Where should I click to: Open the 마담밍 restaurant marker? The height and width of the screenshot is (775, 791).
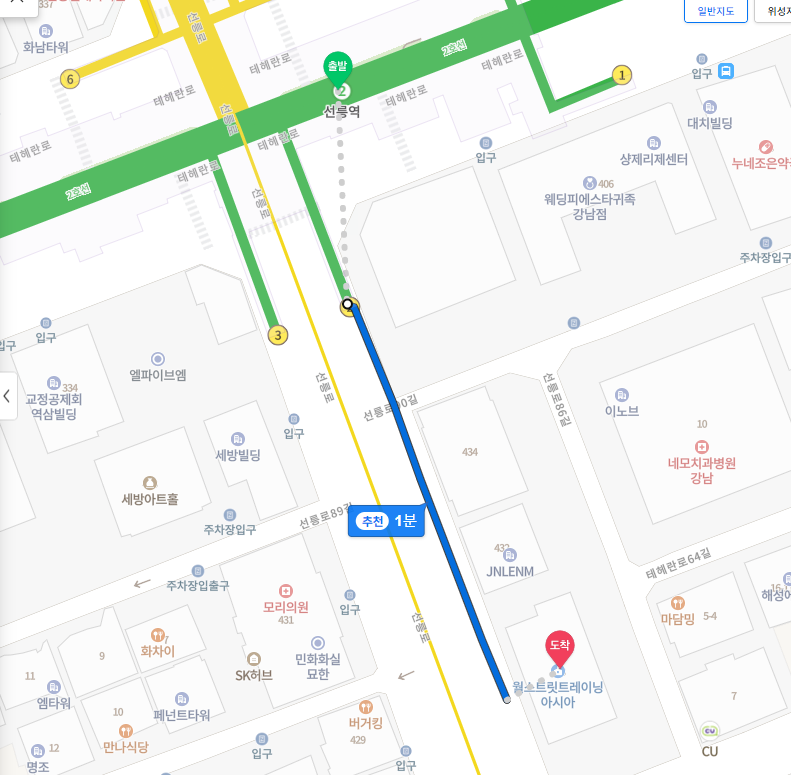677,603
